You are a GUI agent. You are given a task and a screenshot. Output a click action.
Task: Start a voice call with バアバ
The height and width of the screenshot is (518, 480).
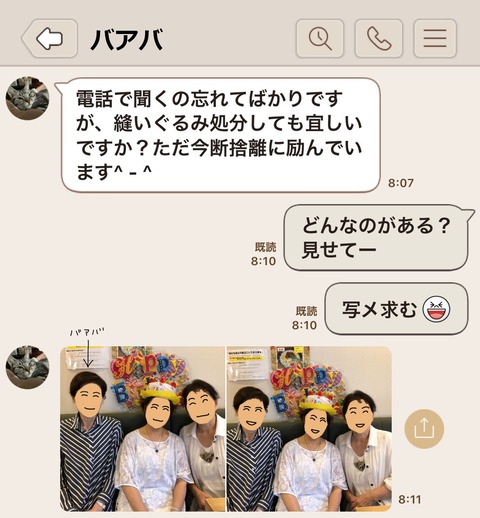[379, 39]
